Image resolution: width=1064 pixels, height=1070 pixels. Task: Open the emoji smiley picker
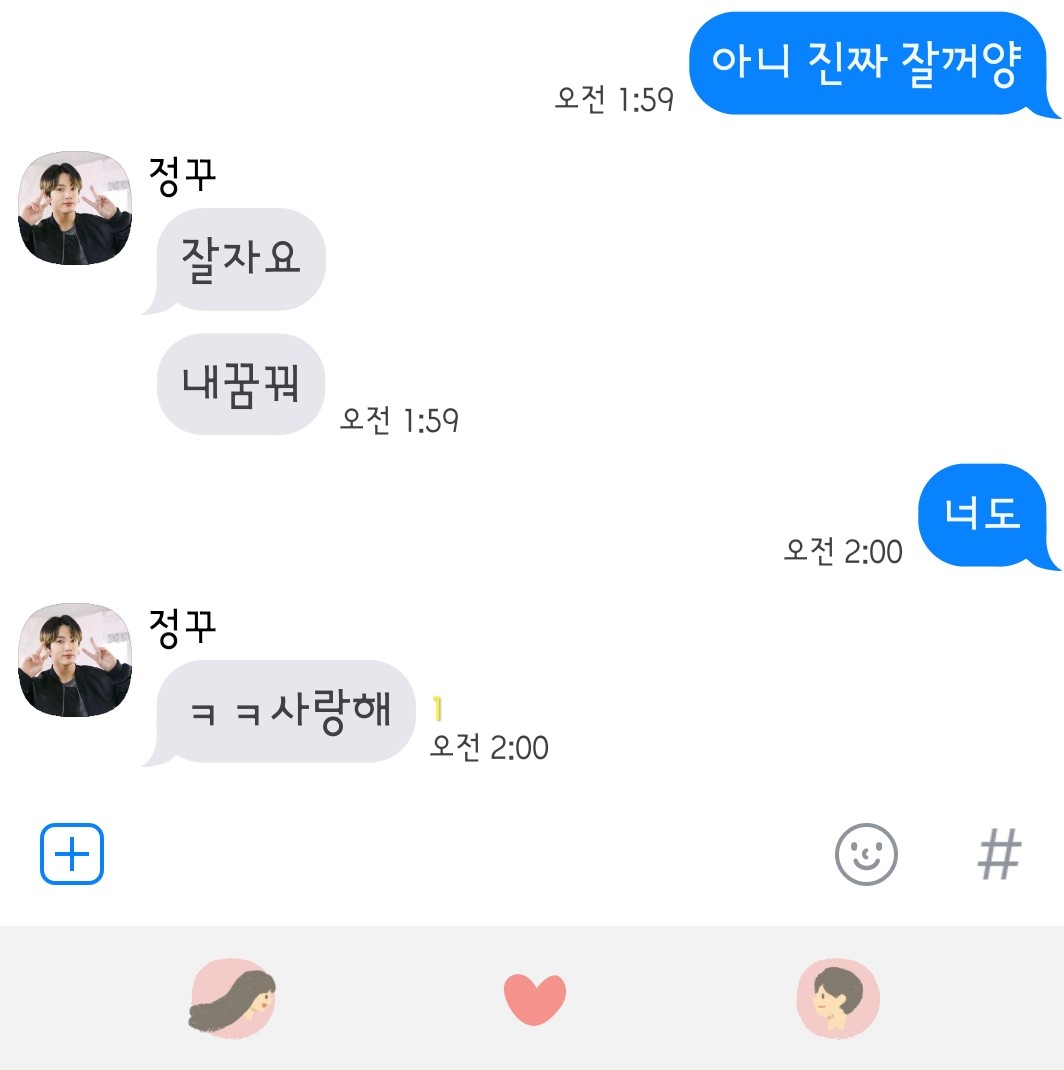[866, 854]
